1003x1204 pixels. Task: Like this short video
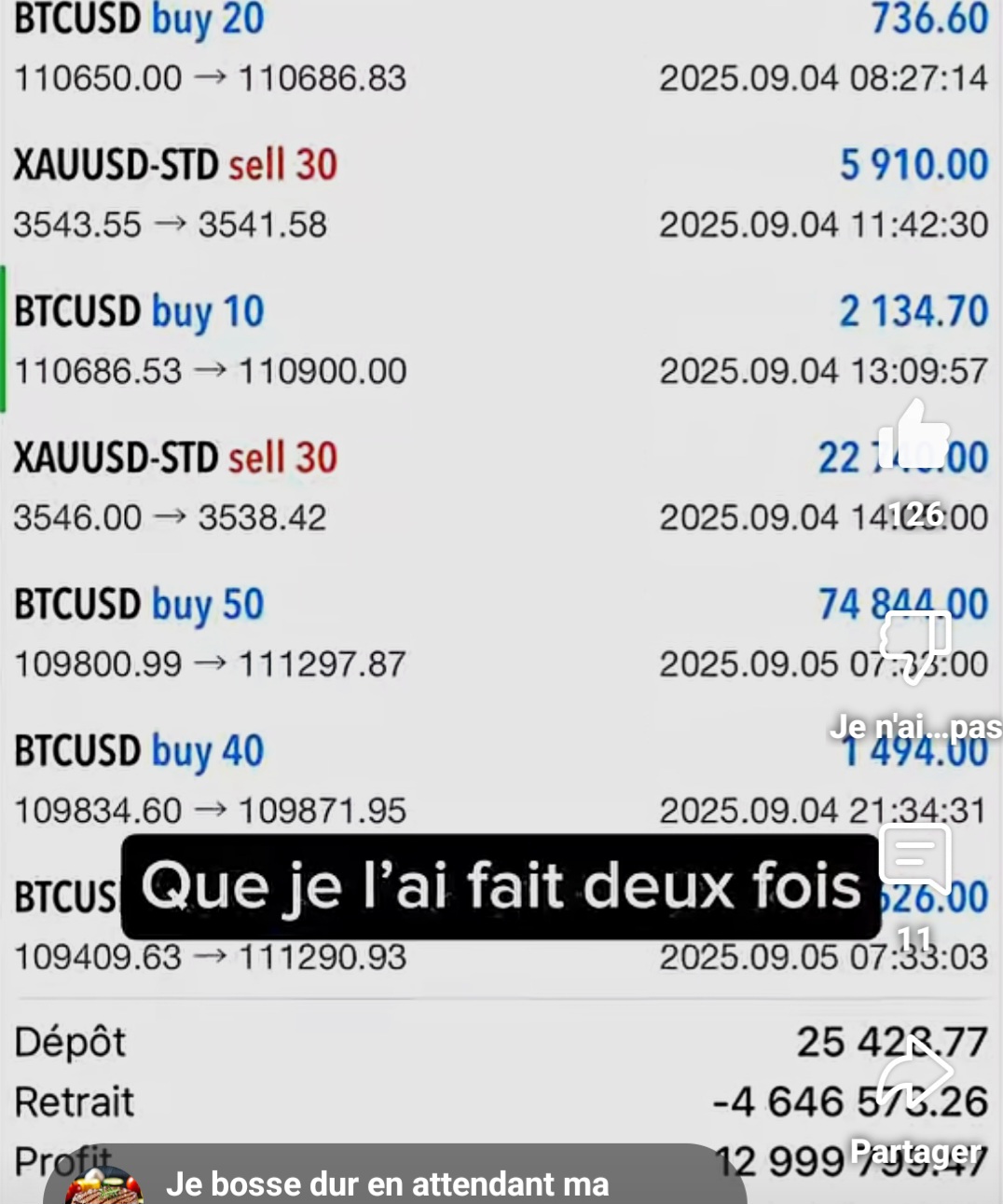914,437
